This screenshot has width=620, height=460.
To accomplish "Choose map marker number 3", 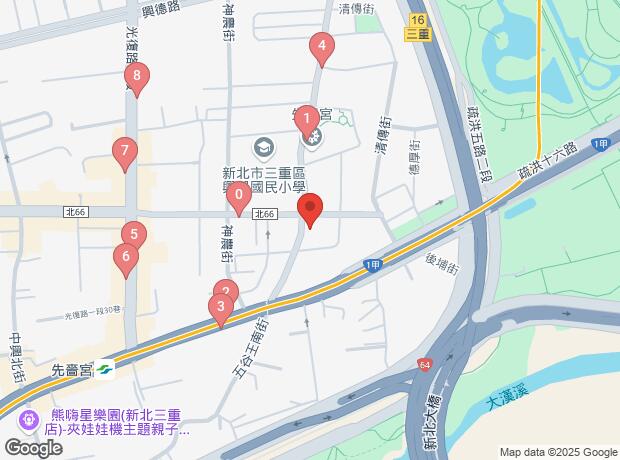I will [220, 307].
